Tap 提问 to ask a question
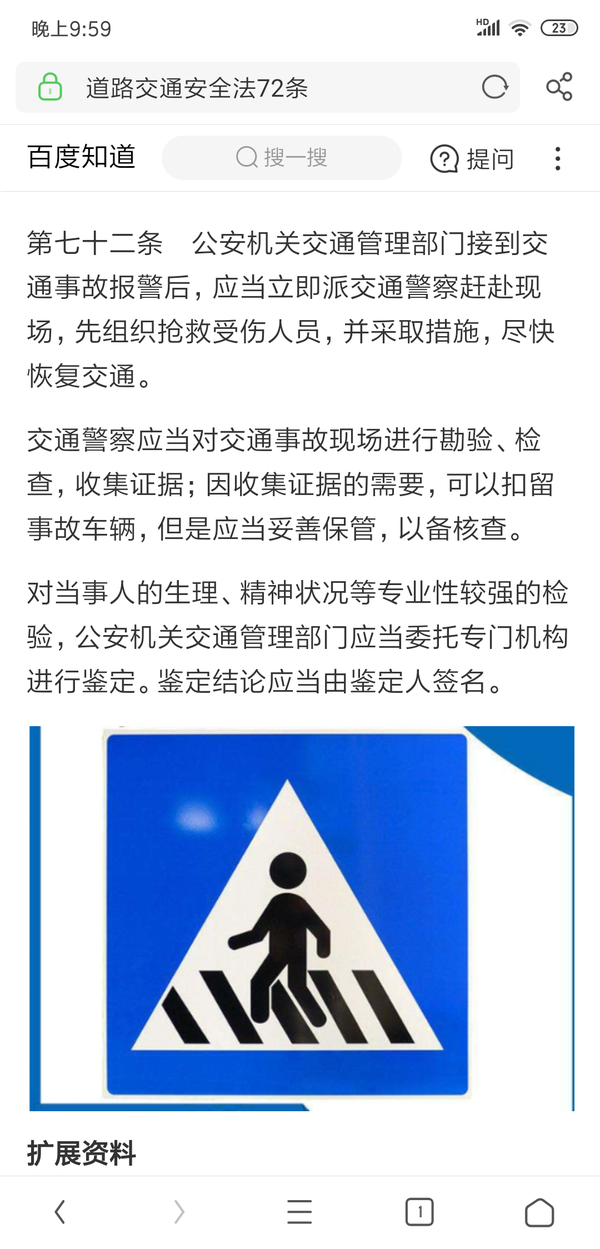This screenshot has height=1249, width=600. pyautogui.click(x=472, y=158)
